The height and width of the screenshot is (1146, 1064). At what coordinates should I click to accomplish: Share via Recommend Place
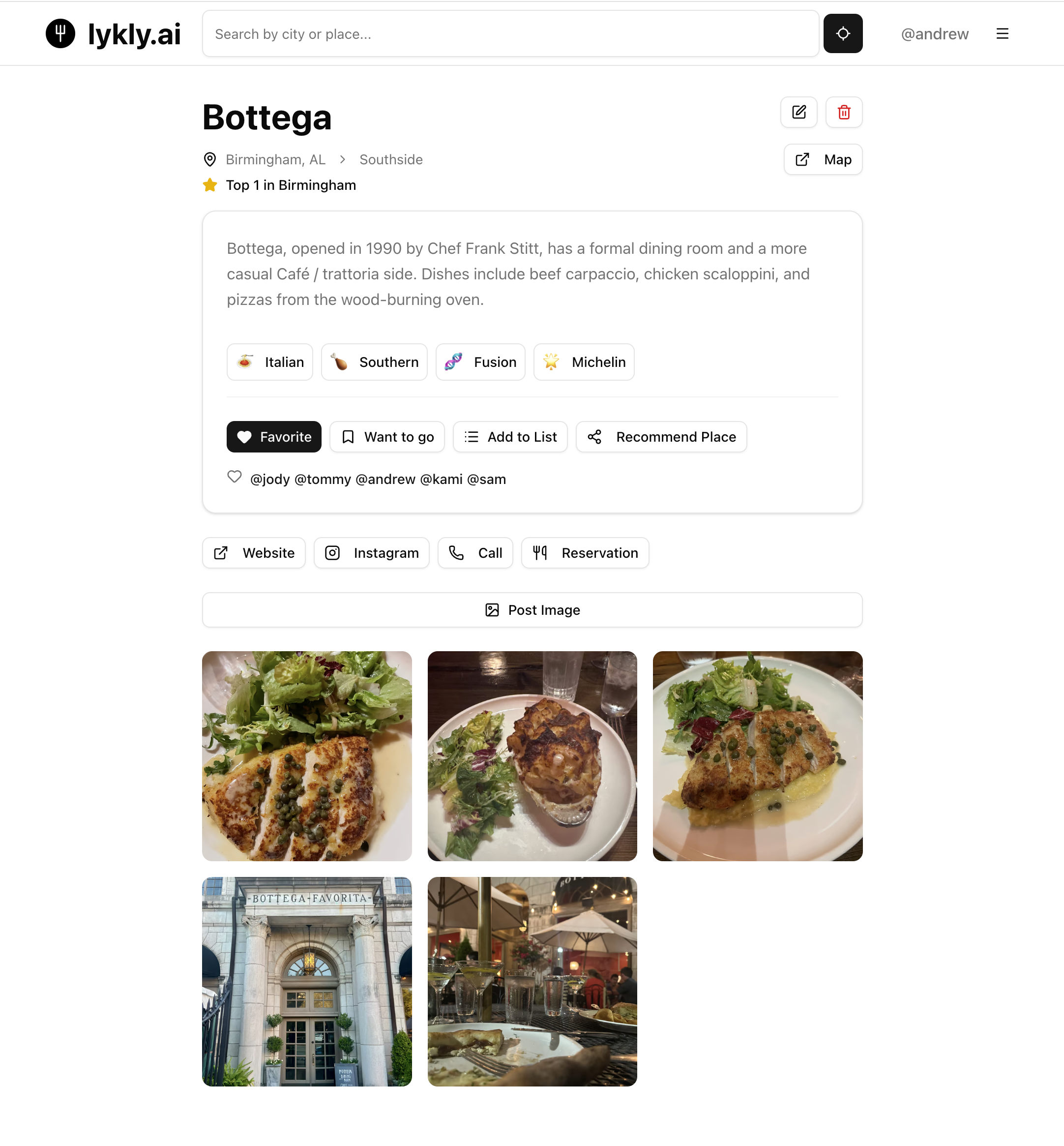tap(660, 437)
